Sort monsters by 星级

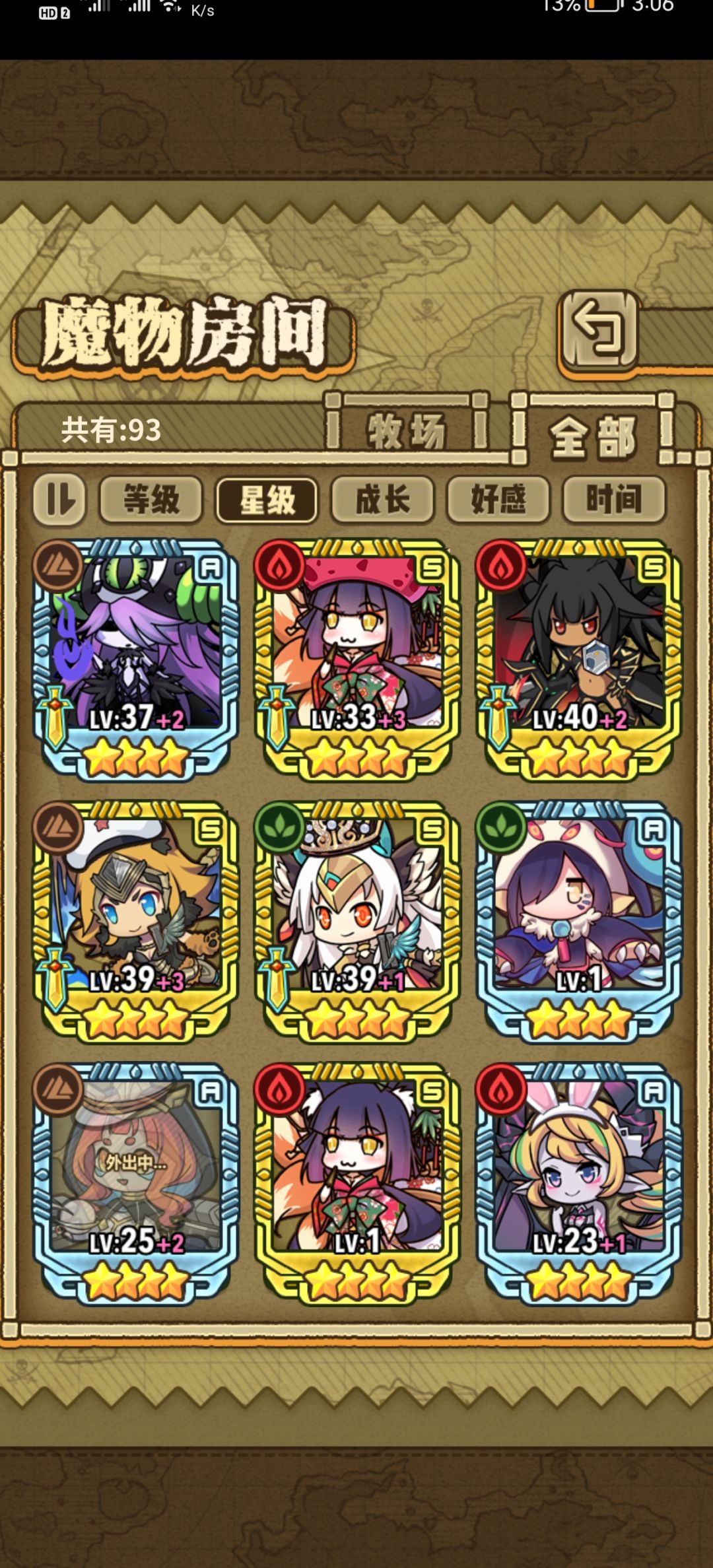pos(267,499)
